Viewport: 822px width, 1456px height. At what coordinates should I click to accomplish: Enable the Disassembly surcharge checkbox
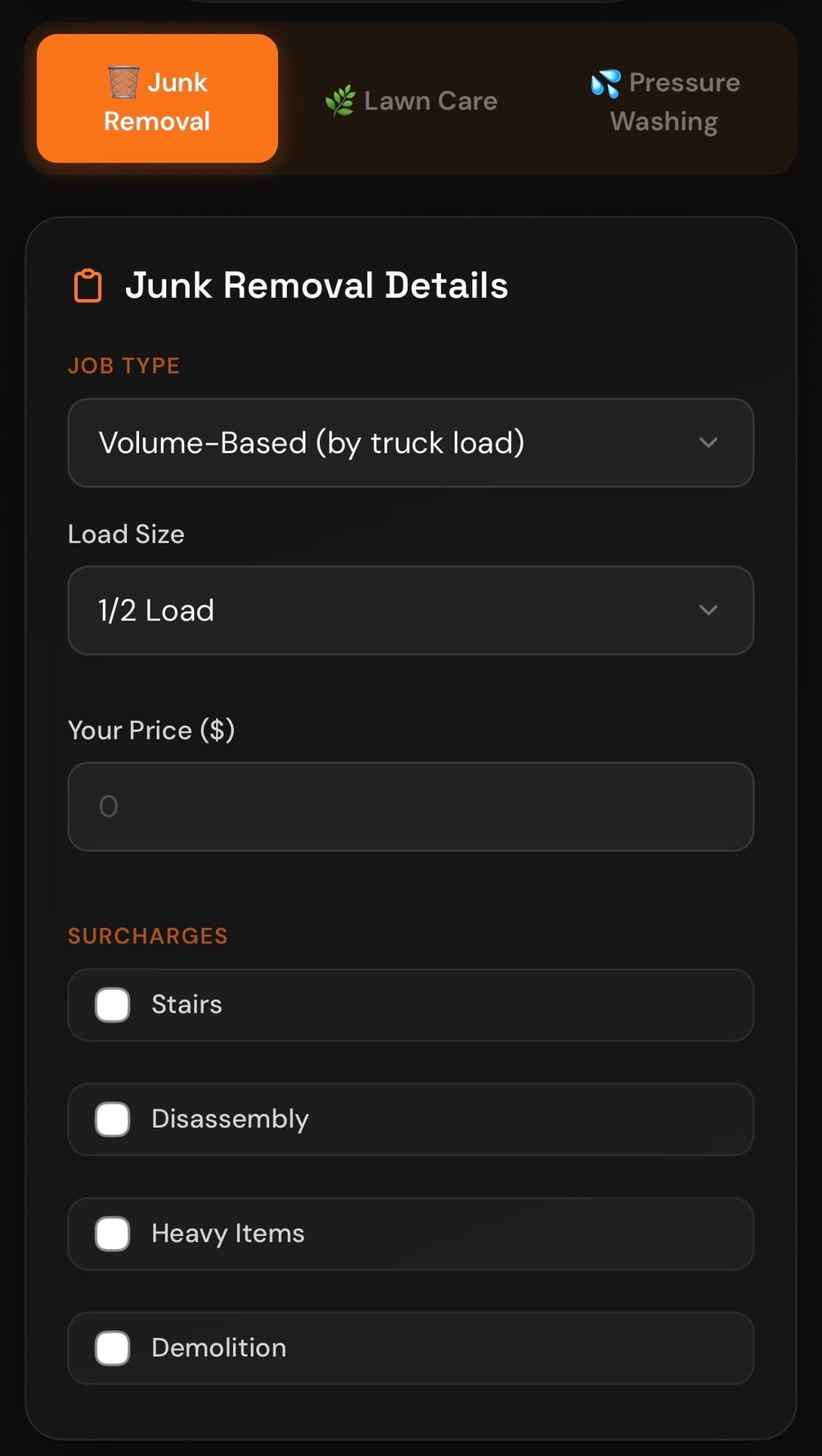(113, 1119)
